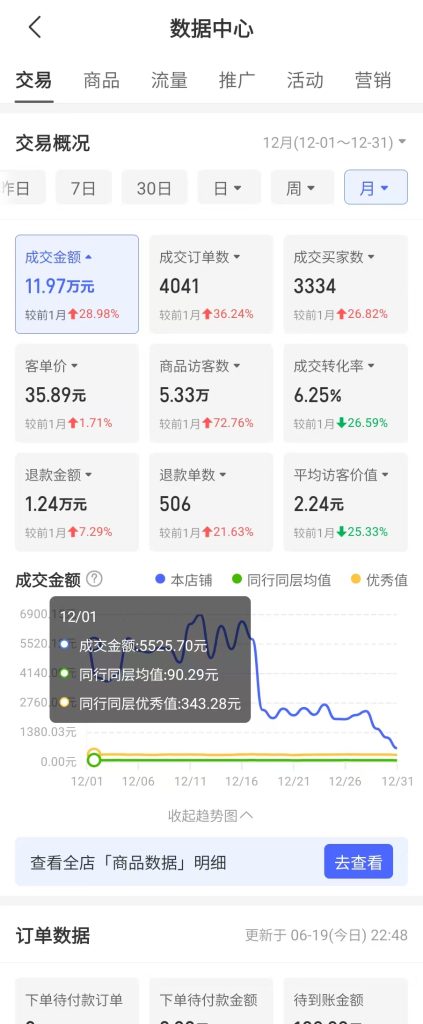Switch to the 商品 tab

click(x=101, y=80)
